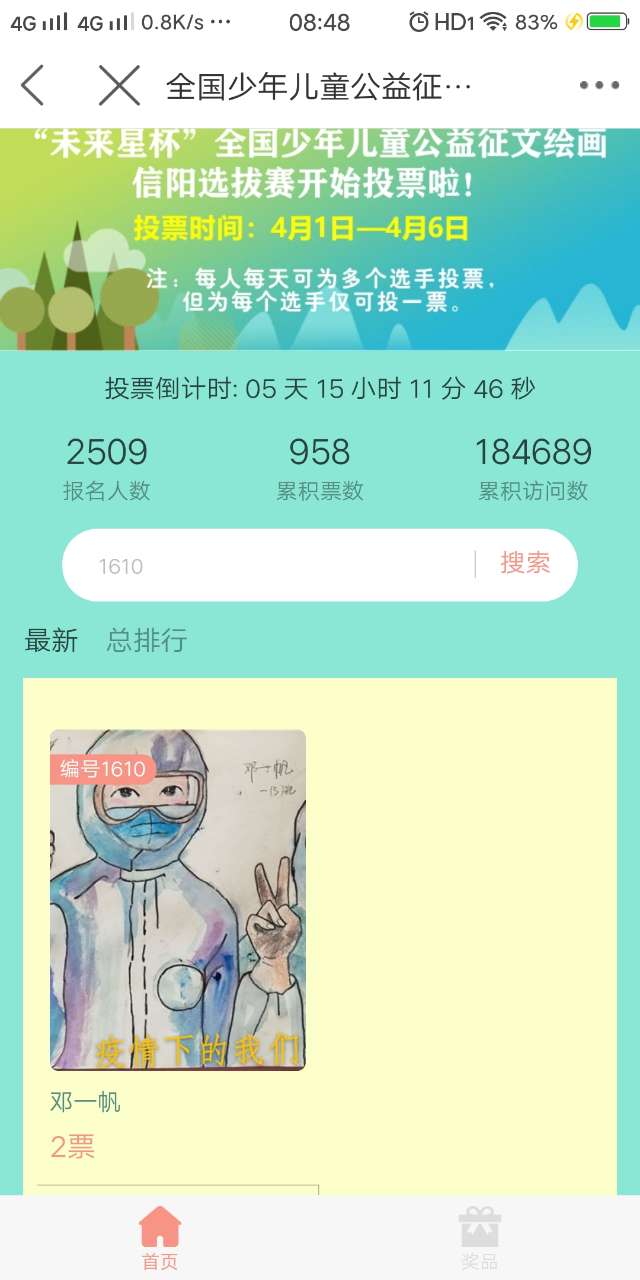This screenshot has height=1280, width=640.
Task: Close the webview with the X icon
Action: pos(119,86)
